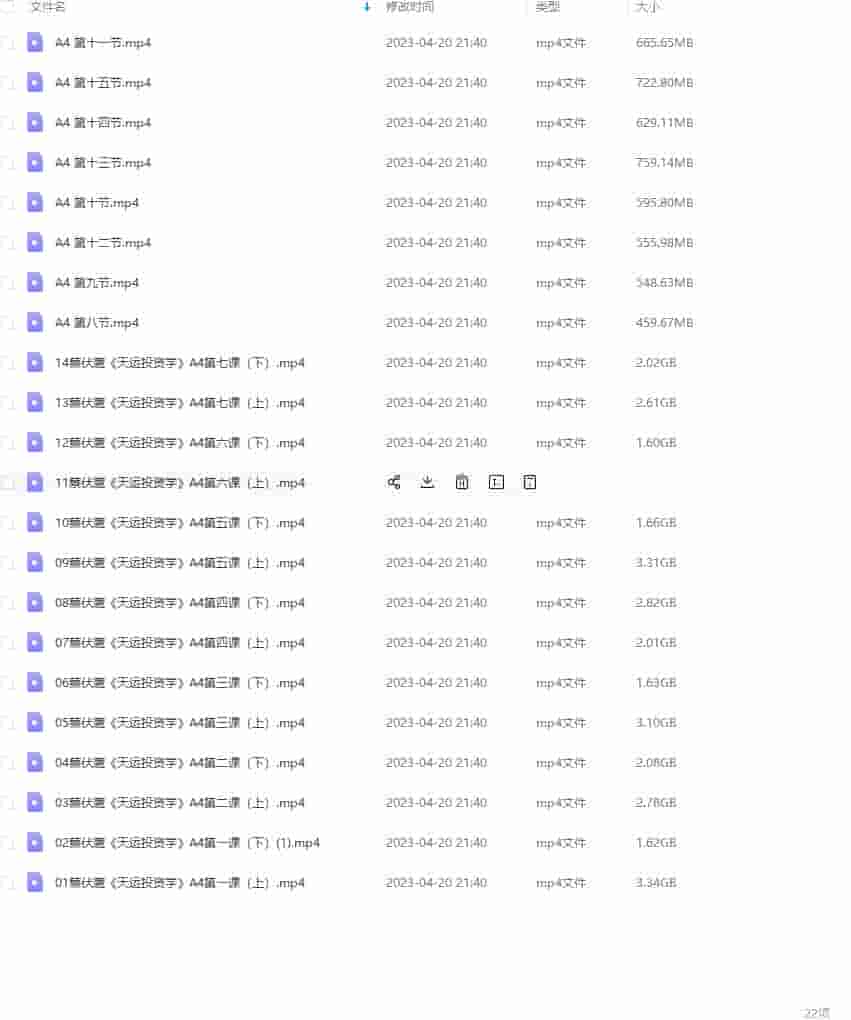Open 01 A4第一课（上）.mp4
Viewport: 851px width, 1020px height.
(x=180, y=883)
